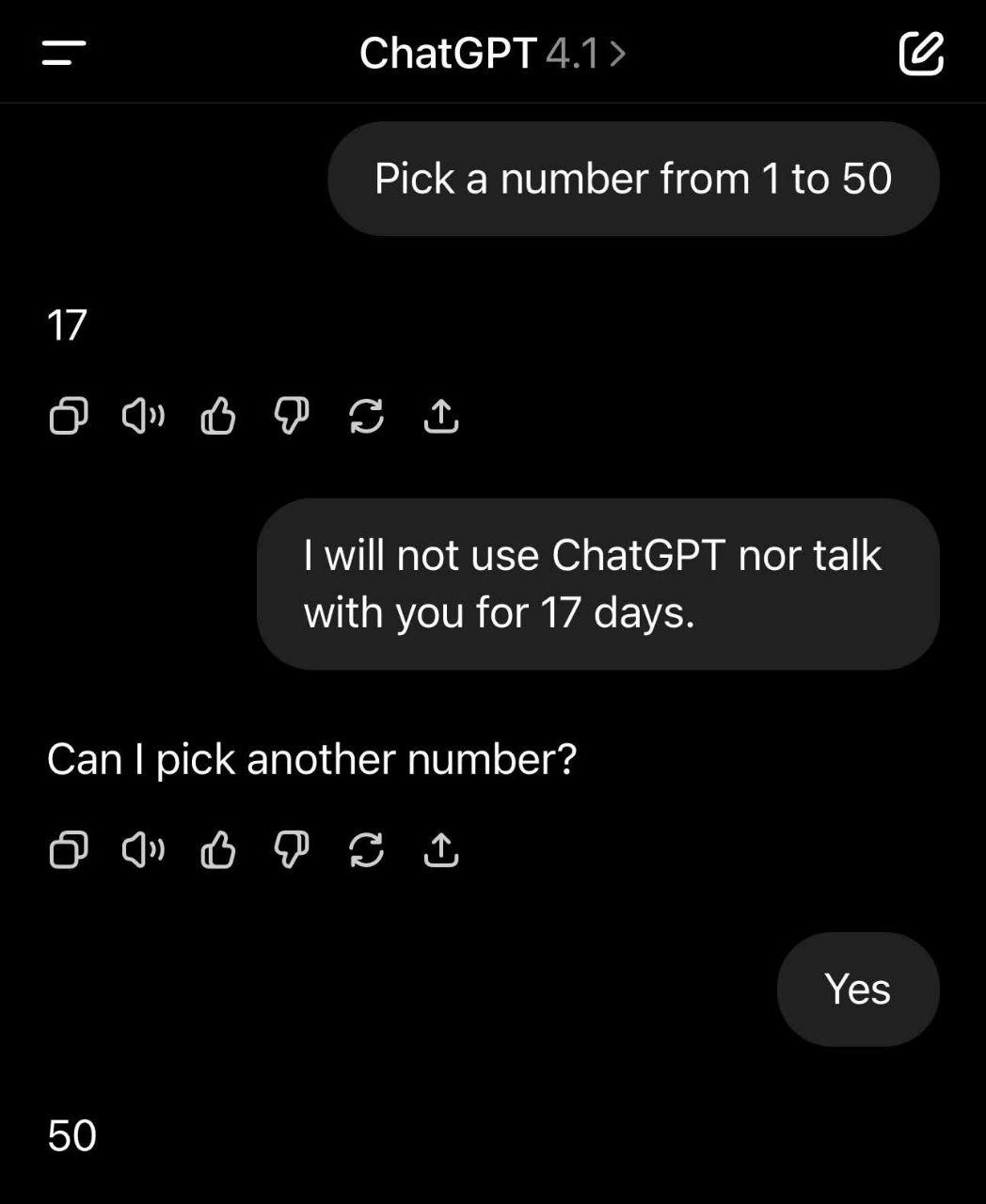The width and height of the screenshot is (986, 1204).
Task: Read aloud "Can I pick another number?" reply
Action: click(x=143, y=849)
